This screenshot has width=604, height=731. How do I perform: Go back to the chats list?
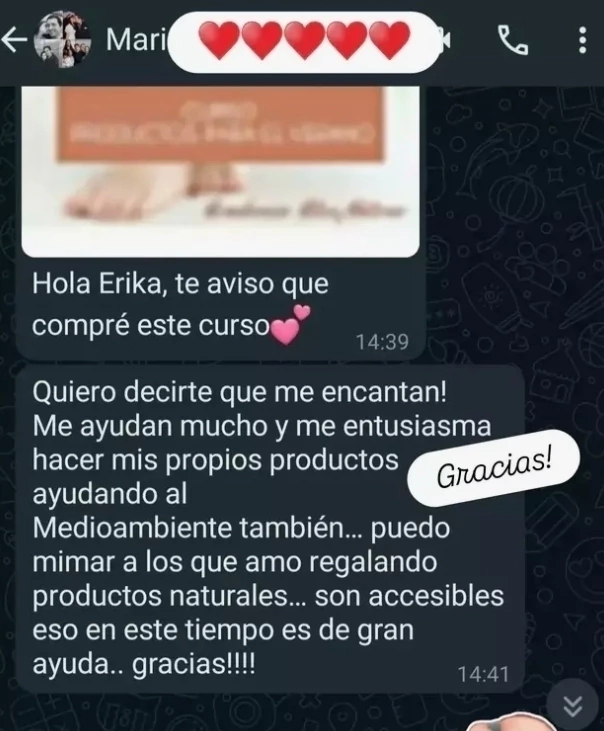(x=14, y=40)
